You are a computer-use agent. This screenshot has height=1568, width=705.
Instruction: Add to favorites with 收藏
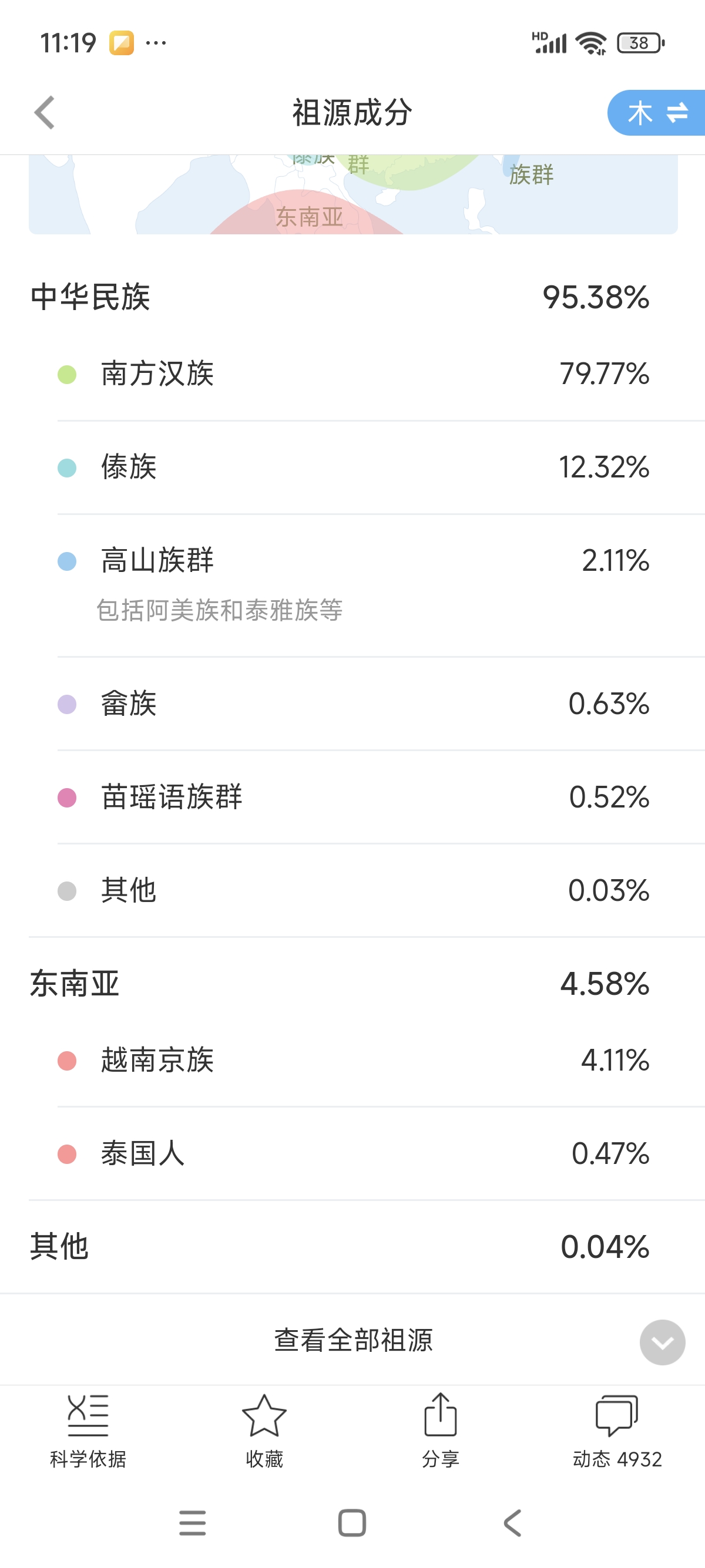tap(264, 1431)
